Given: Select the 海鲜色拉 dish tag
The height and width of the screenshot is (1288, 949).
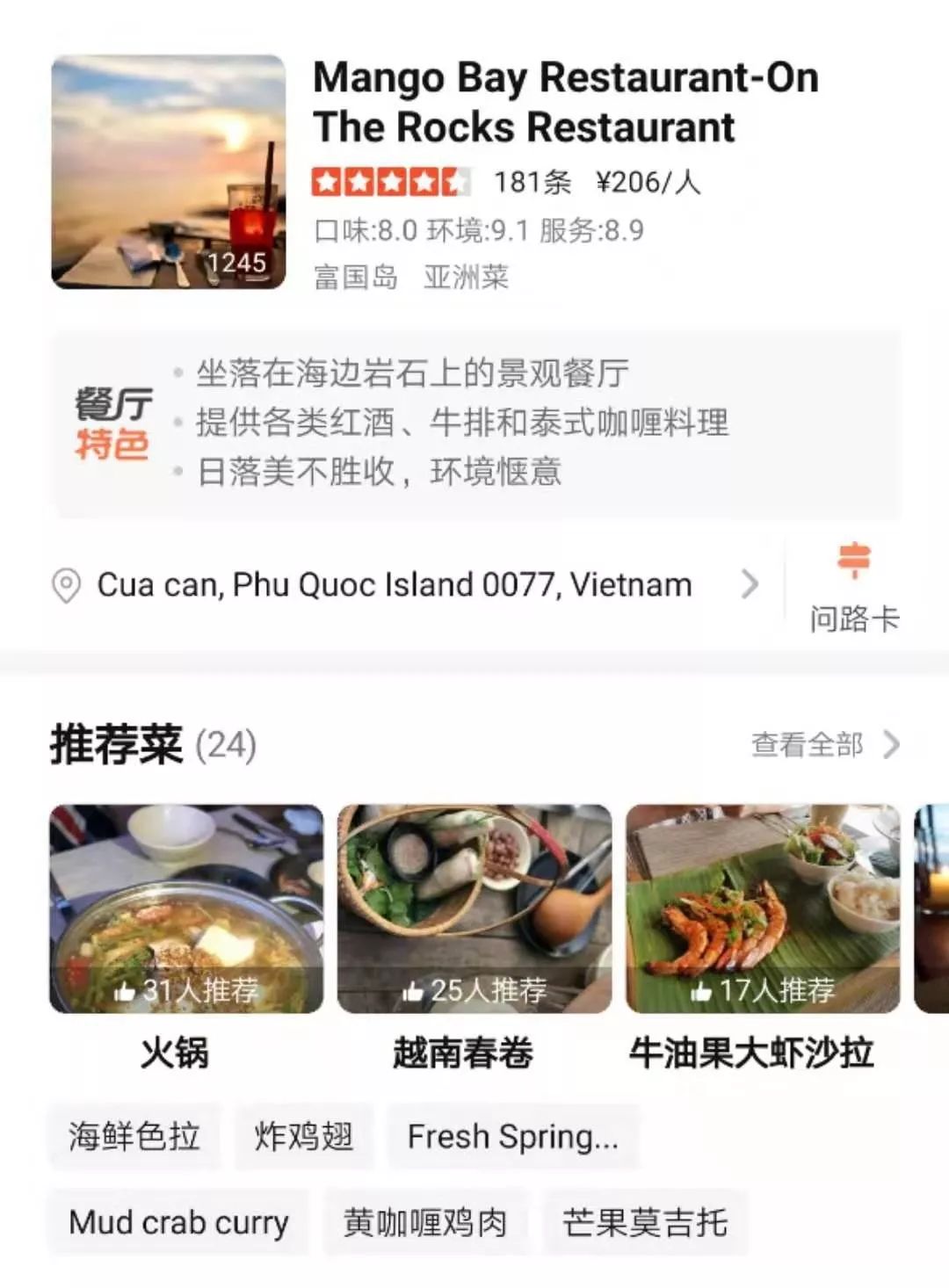Looking at the screenshot, I should coord(133,1136).
